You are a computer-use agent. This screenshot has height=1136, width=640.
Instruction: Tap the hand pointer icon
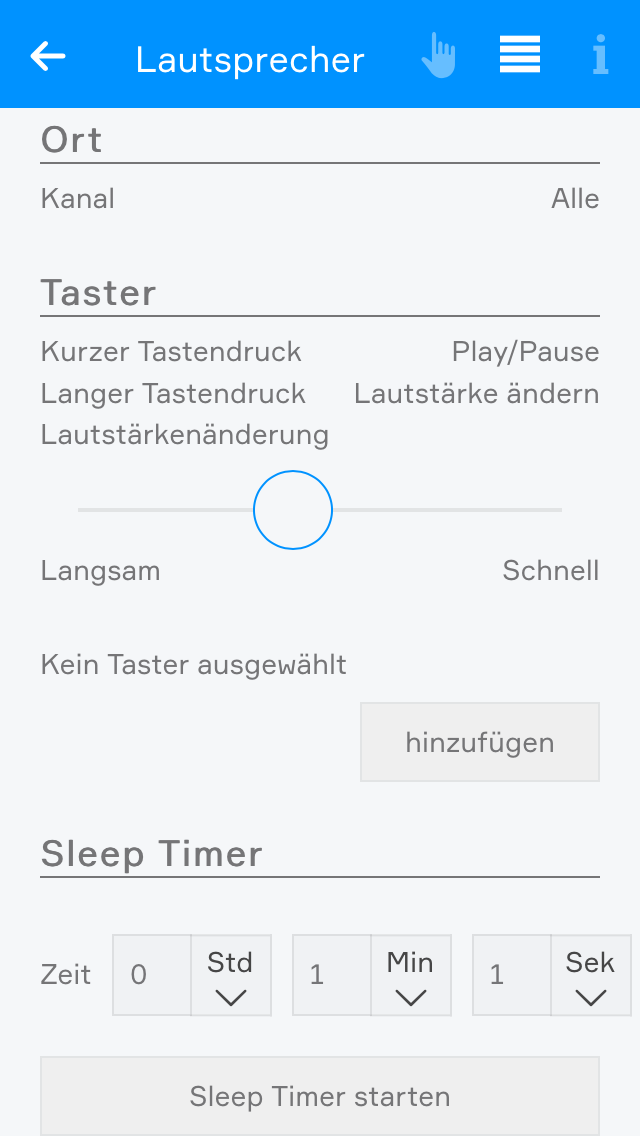pyautogui.click(x=438, y=56)
